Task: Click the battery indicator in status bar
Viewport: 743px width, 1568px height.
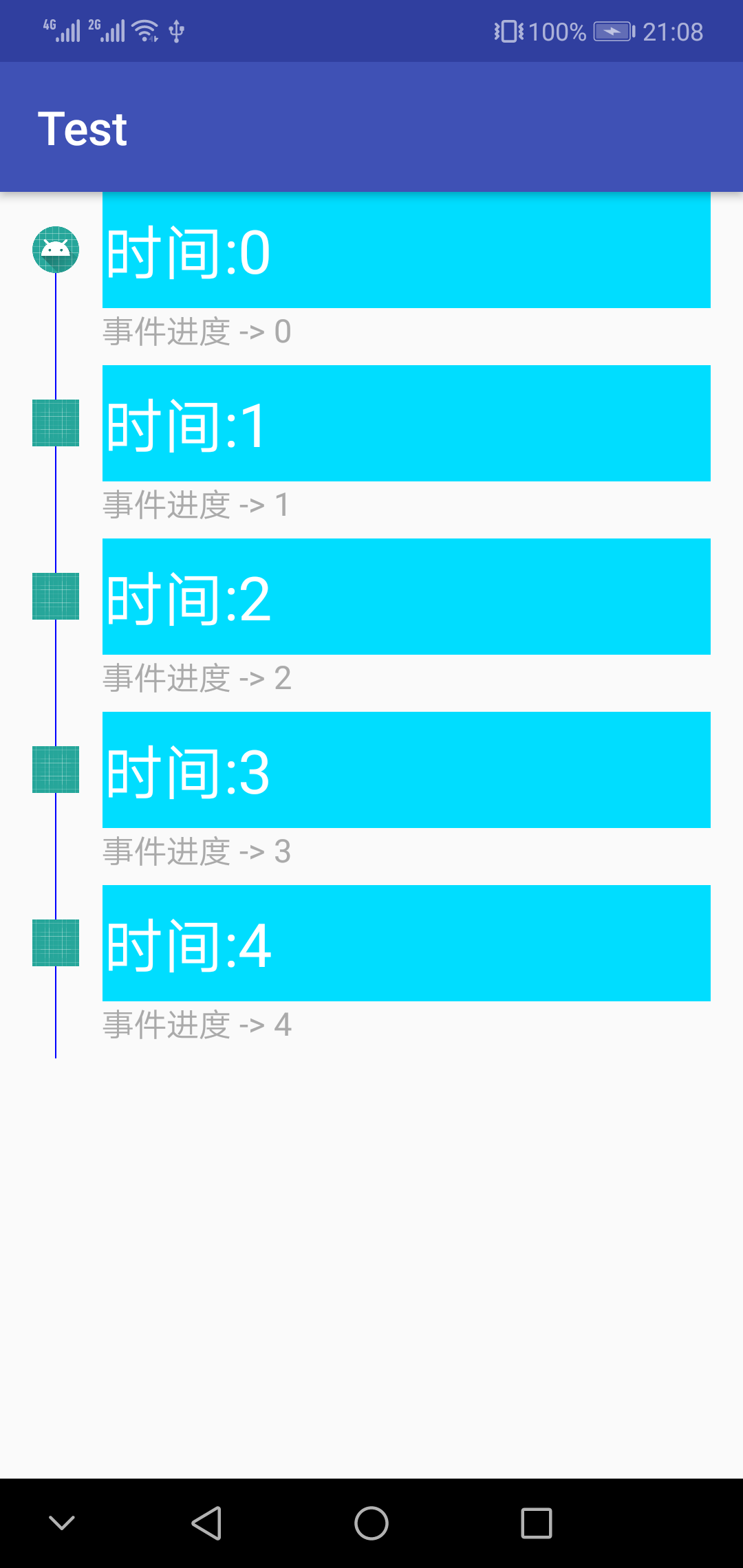Action: click(x=611, y=30)
